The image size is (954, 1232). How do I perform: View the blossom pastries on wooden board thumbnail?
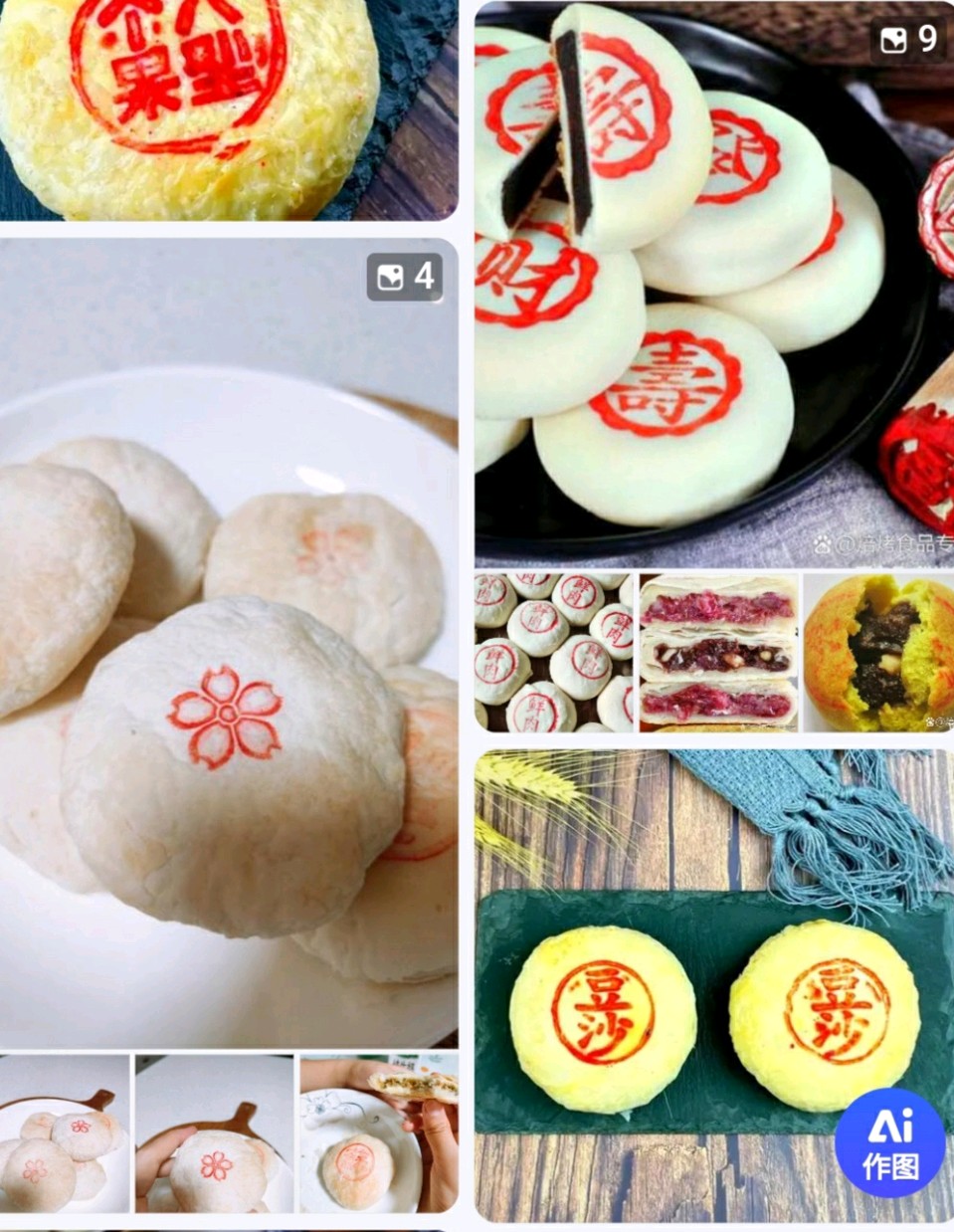pyautogui.click(x=65, y=1134)
